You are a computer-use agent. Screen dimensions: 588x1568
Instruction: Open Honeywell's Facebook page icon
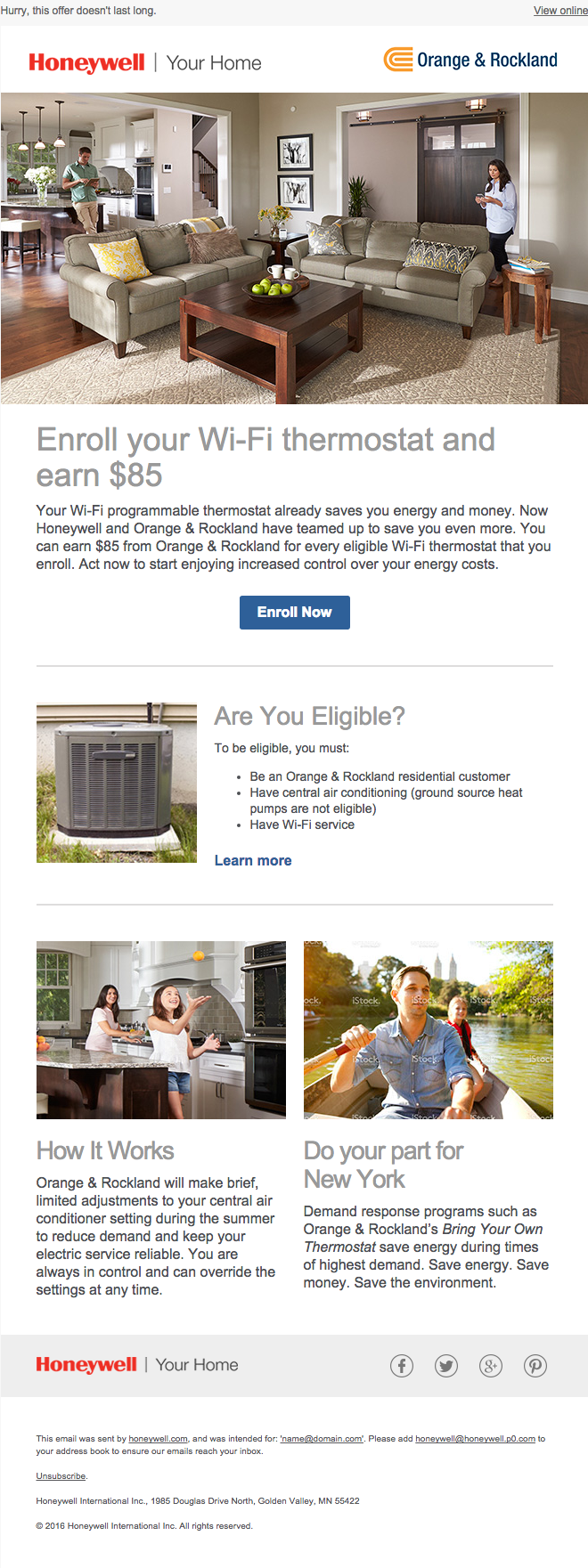402,1365
